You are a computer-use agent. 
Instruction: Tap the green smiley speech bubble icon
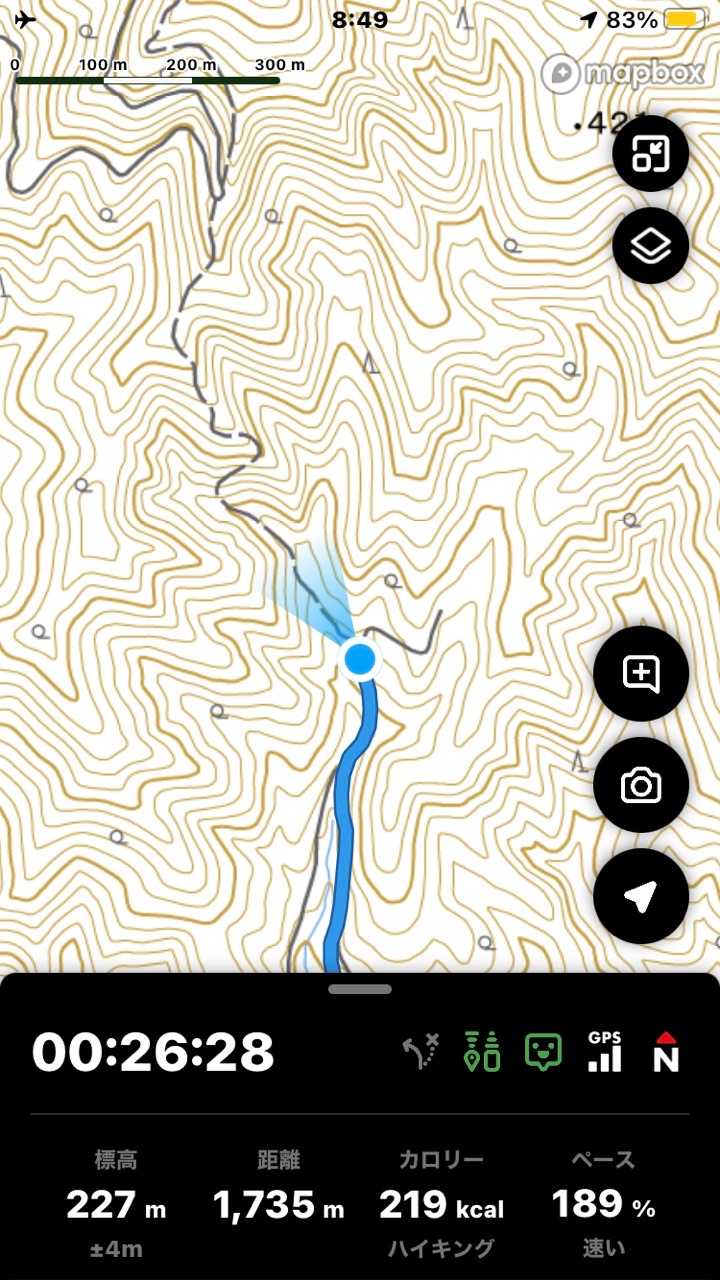[543, 1053]
